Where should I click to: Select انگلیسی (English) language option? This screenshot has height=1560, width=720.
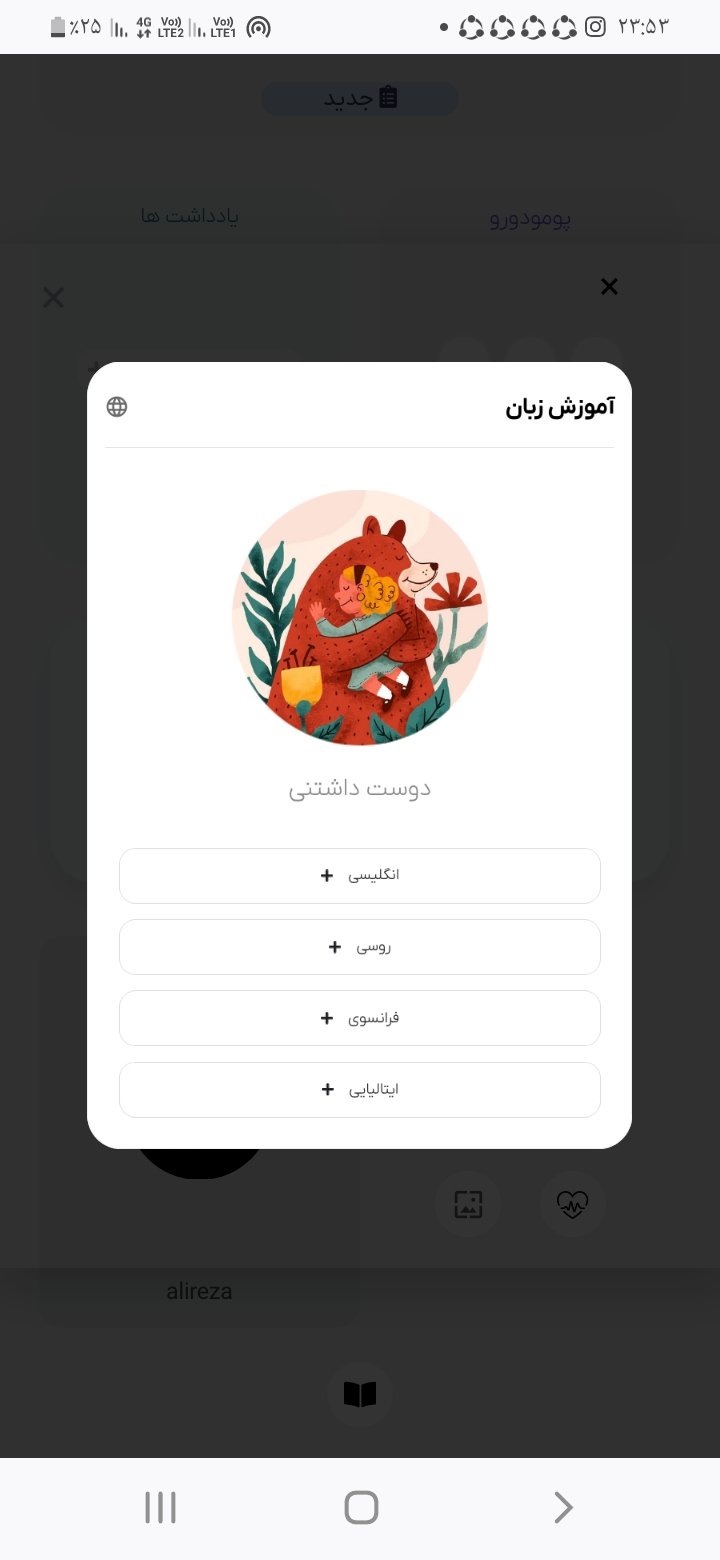tap(360, 876)
